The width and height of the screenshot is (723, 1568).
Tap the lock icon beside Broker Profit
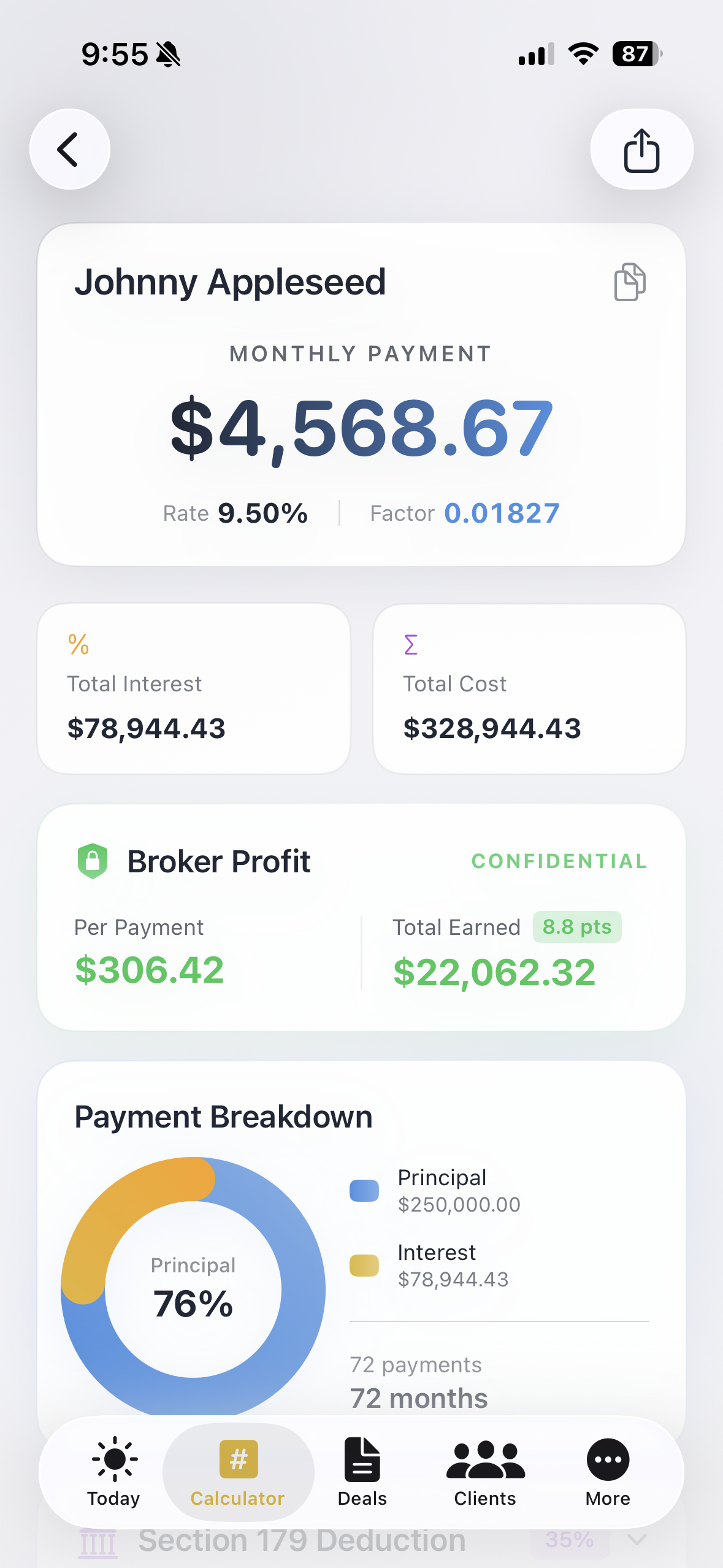point(93,861)
